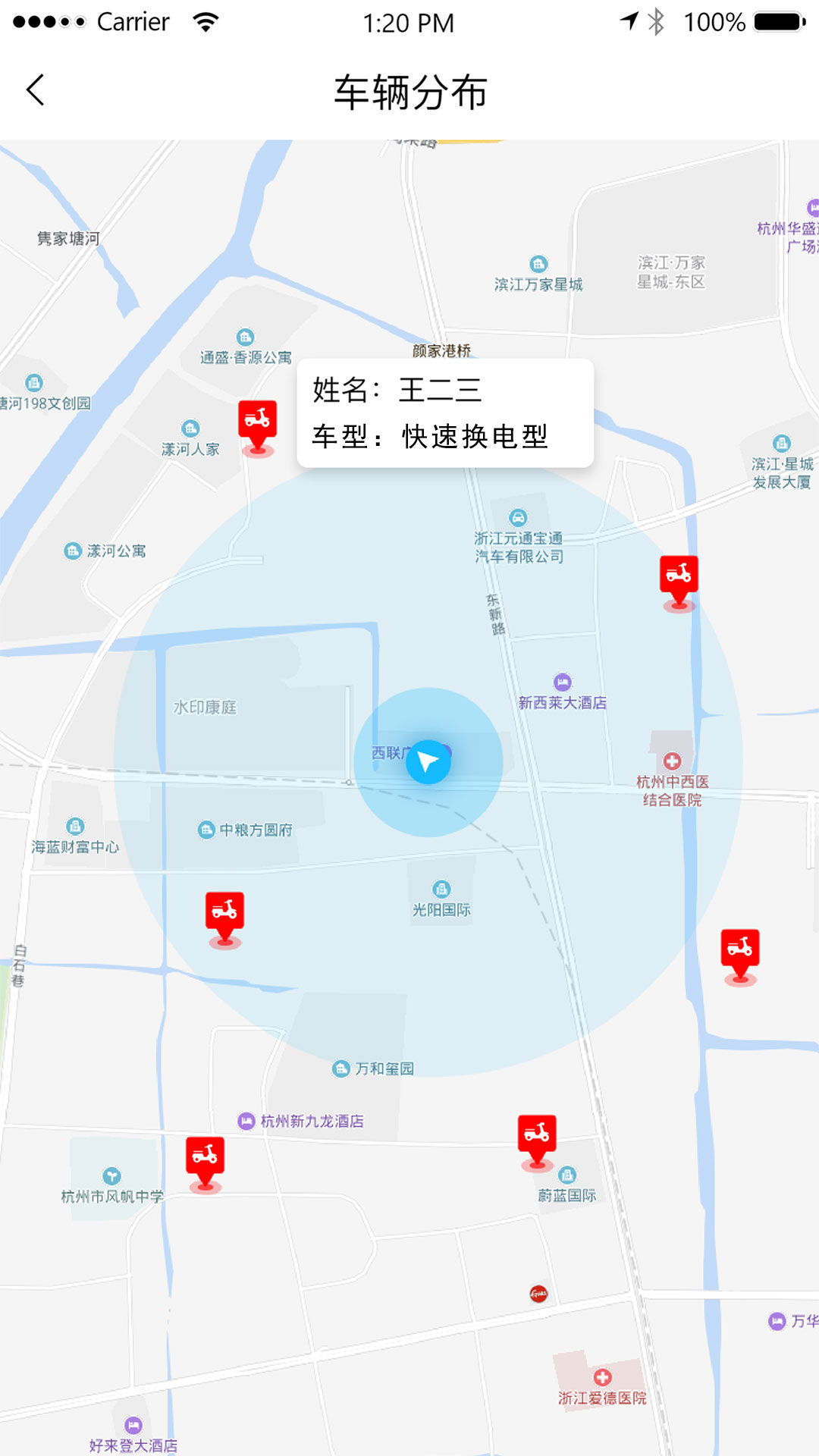
Task: Tap the scooter marker above 蔚蓝国际
Action: coord(537,1137)
